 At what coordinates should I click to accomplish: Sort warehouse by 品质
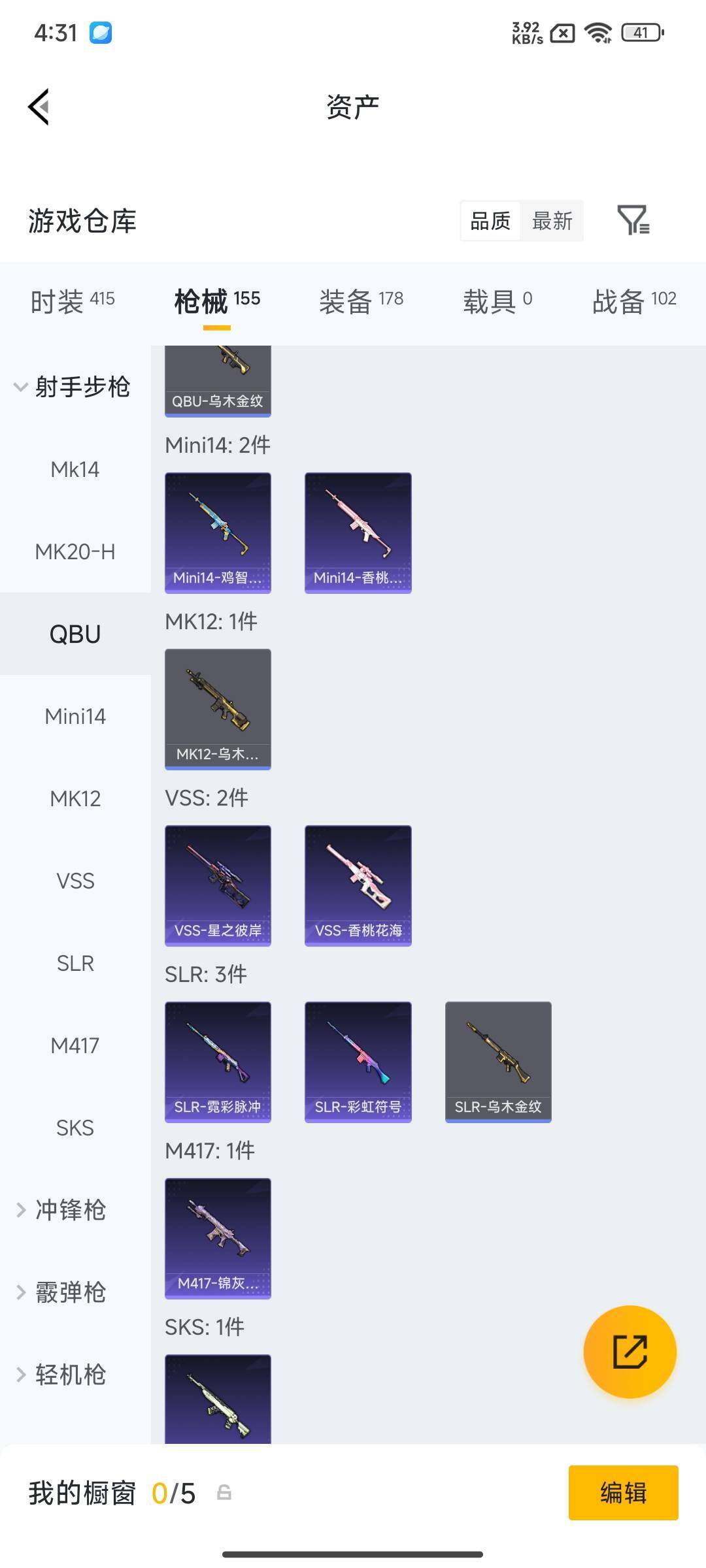[x=490, y=221]
